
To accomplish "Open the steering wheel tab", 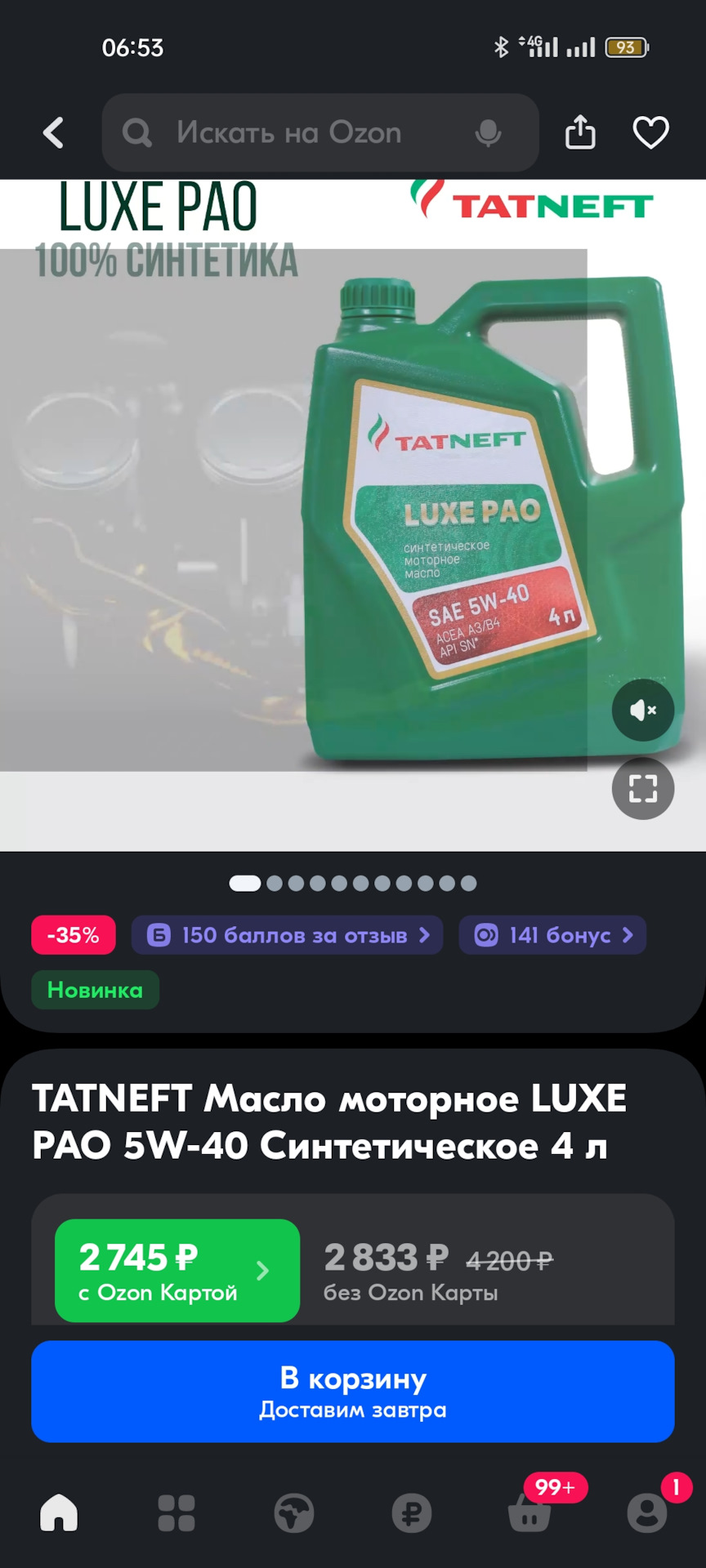I will [294, 1512].
